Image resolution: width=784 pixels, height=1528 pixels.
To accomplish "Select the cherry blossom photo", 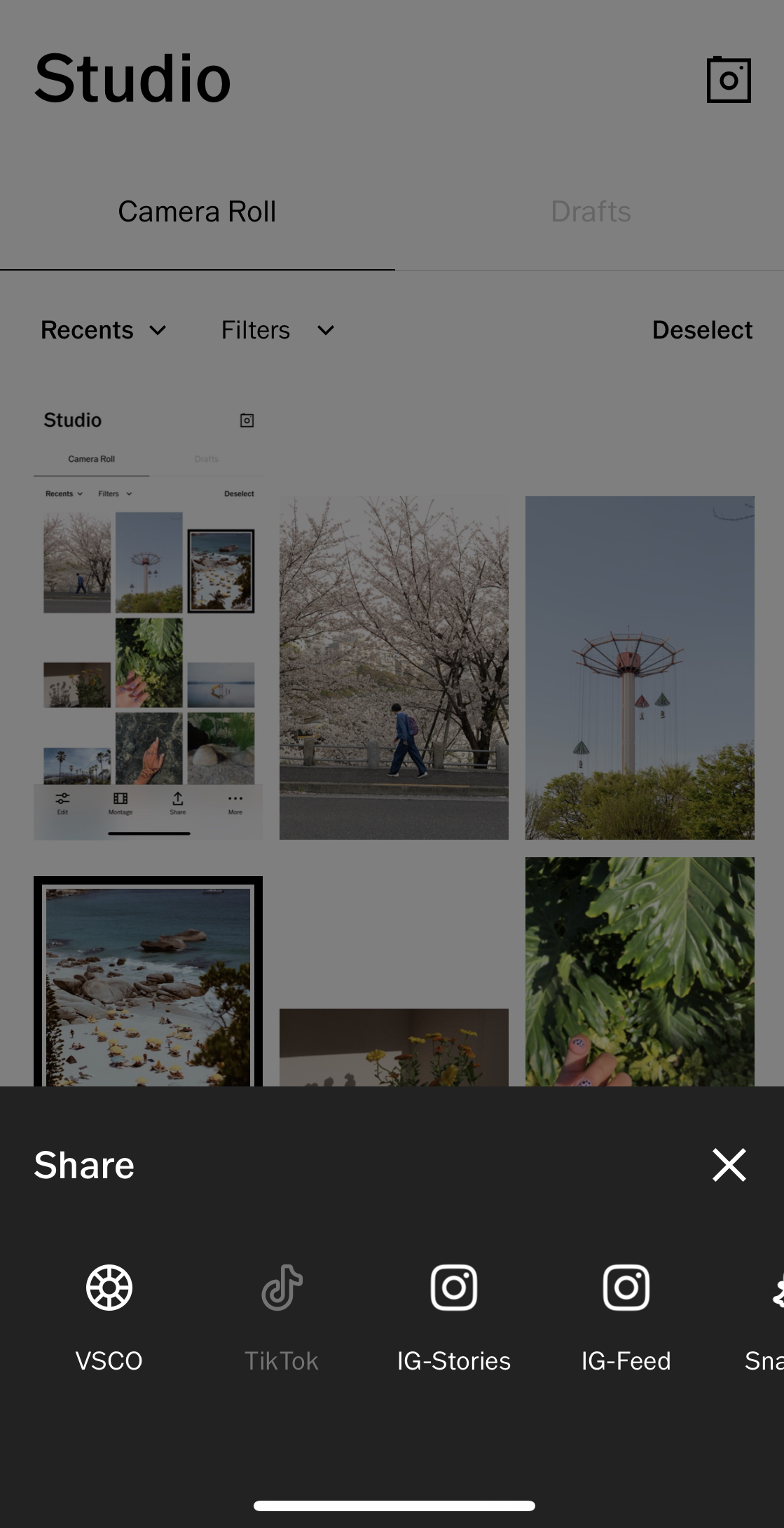I will tap(394, 668).
